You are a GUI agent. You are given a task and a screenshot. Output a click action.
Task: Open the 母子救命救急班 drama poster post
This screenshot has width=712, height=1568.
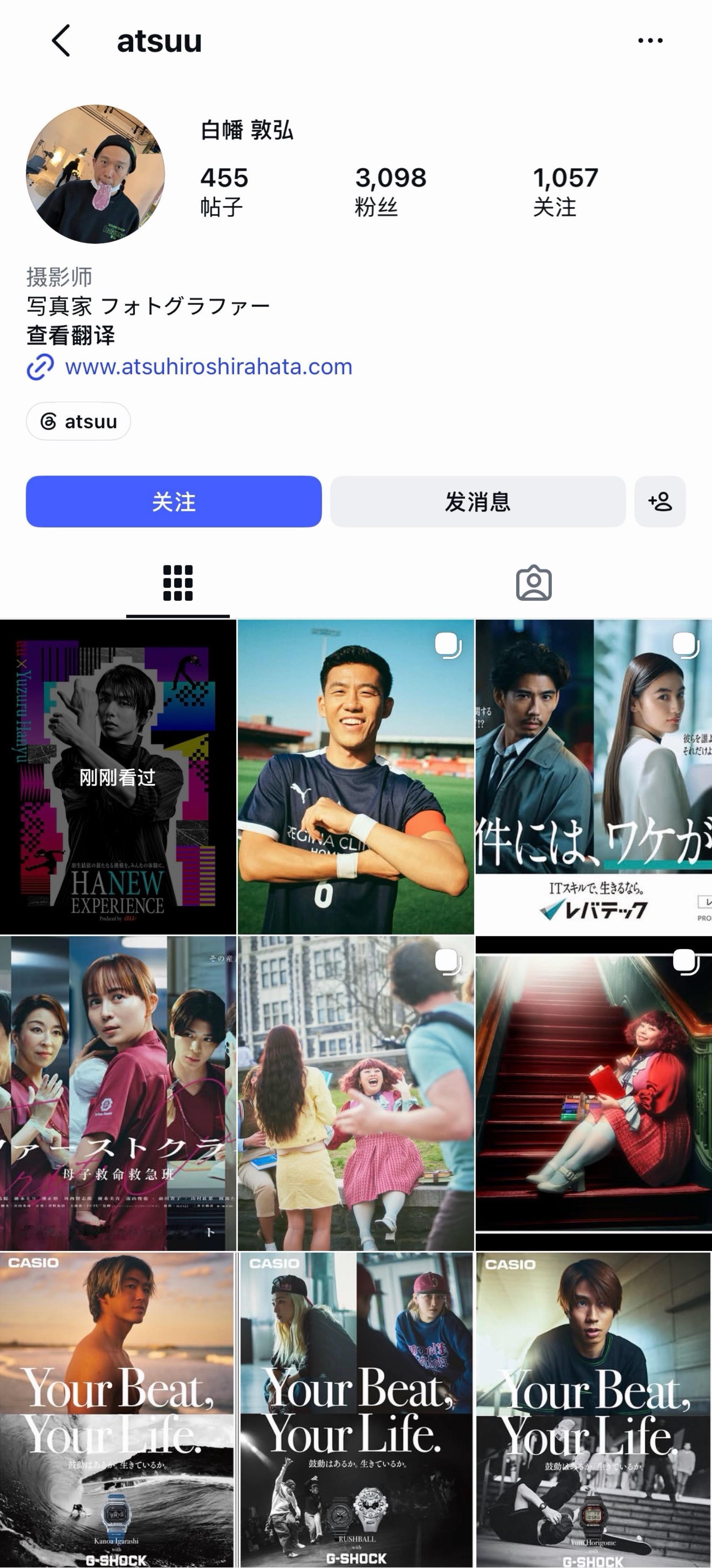tap(117, 1093)
